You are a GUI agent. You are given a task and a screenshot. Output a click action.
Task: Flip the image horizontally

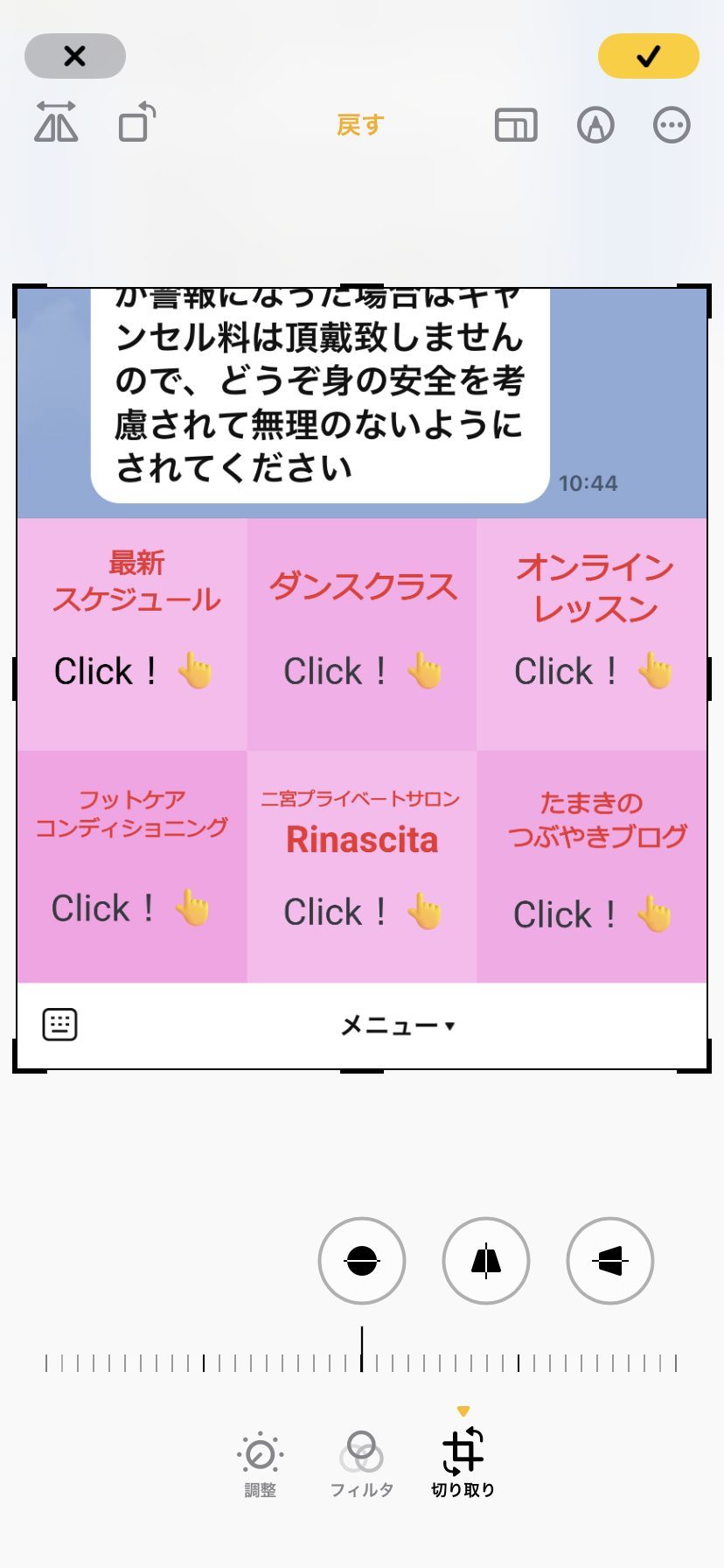pos(56,122)
